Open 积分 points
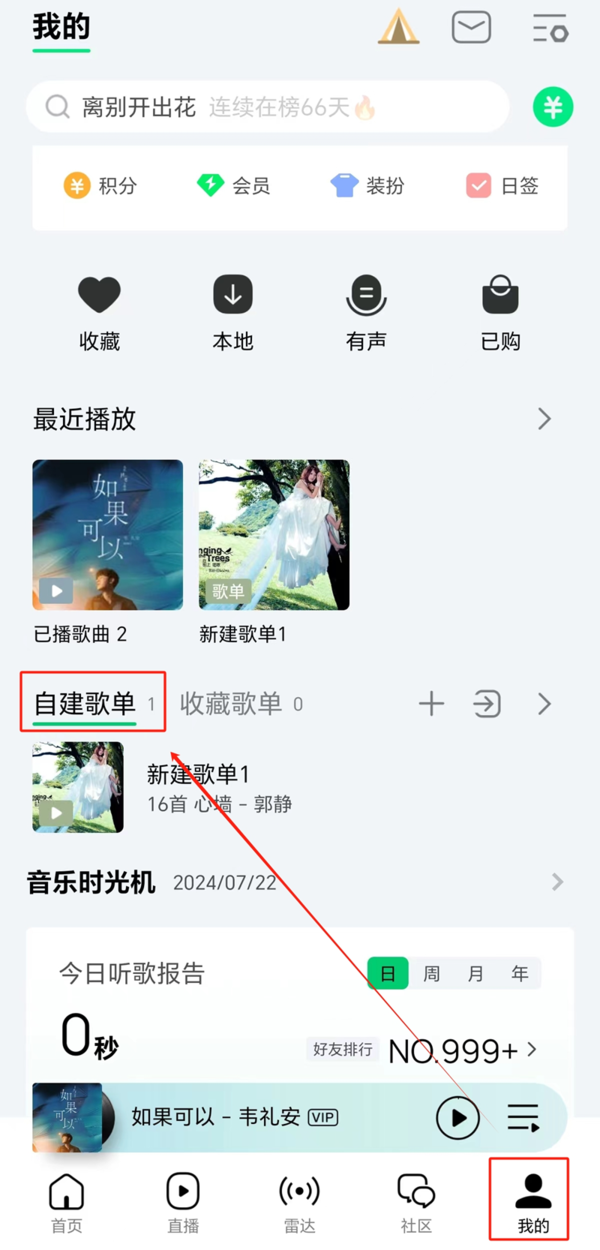Image resolution: width=600 pixels, height=1250 pixels. 100,186
